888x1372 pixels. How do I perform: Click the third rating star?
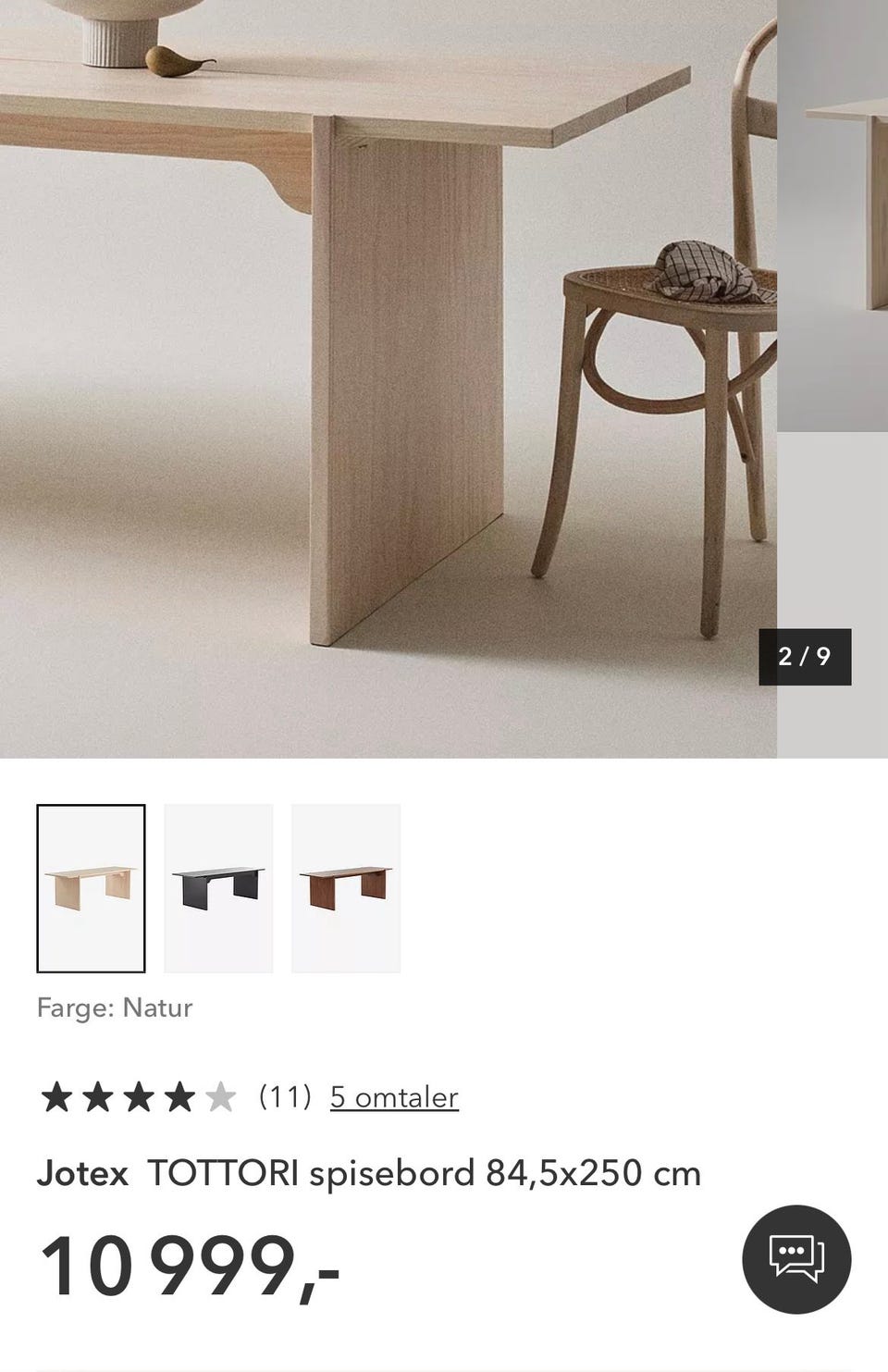[138, 1096]
